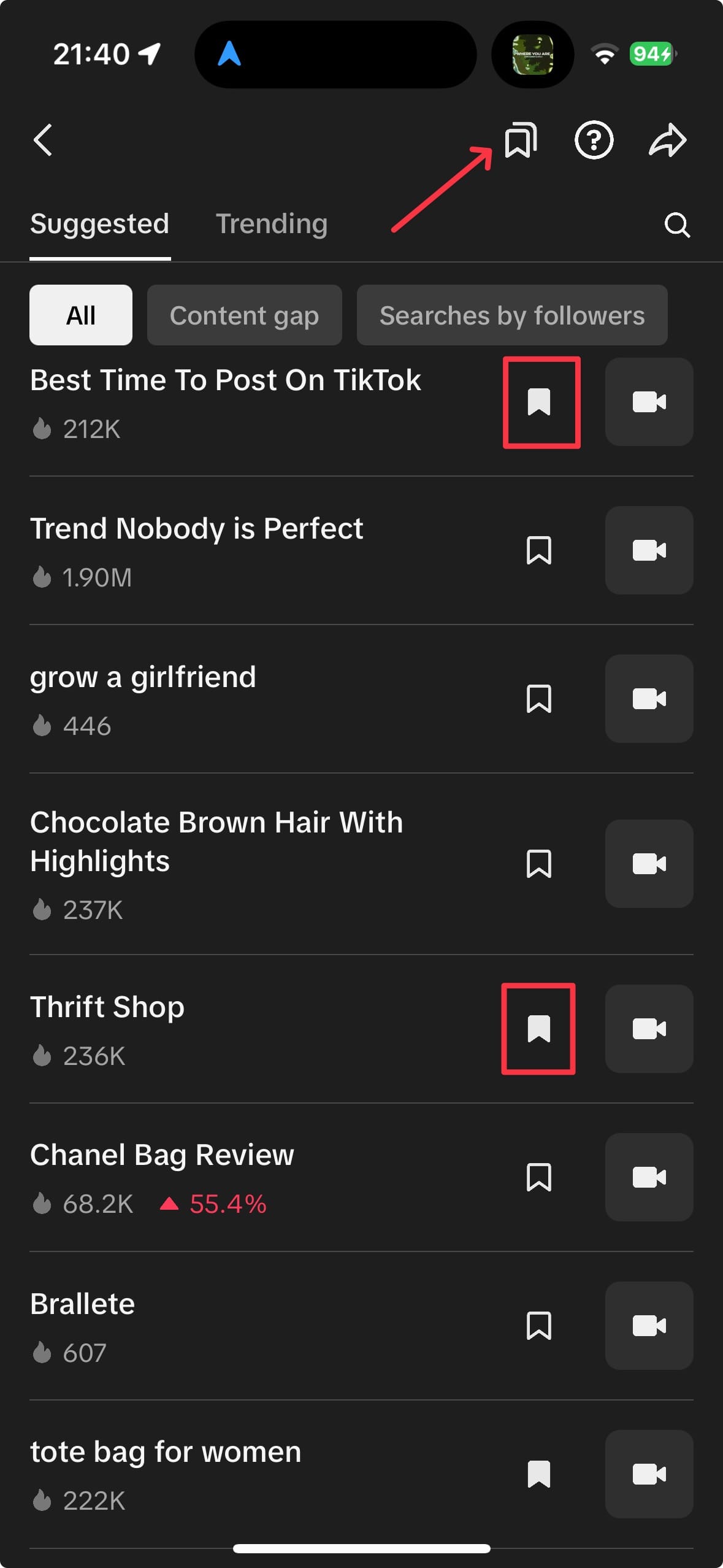Image resolution: width=723 pixels, height=1568 pixels.
Task: Switch to the Trending tab
Action: 272,224
